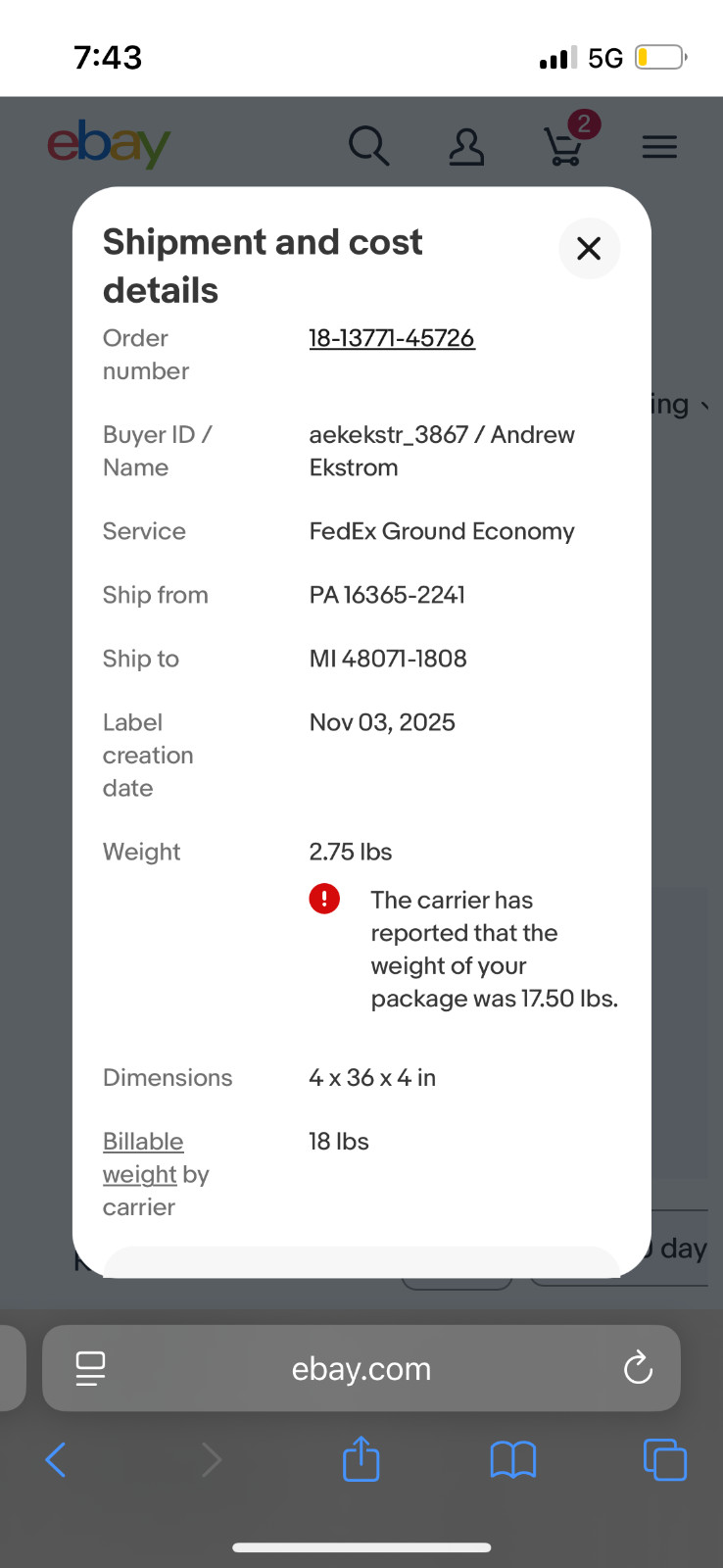The width and height of the screenshot is (723, 1568).
Task: Reload the page with the refresh icon
Action: (638, 1367)
